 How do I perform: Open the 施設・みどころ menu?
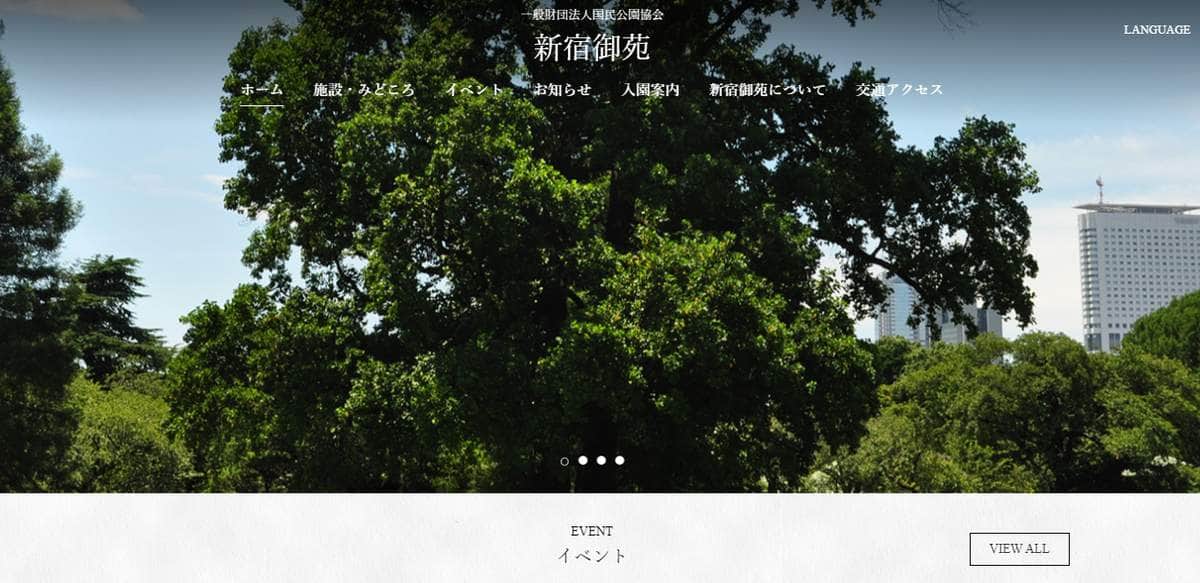[364, 90]
